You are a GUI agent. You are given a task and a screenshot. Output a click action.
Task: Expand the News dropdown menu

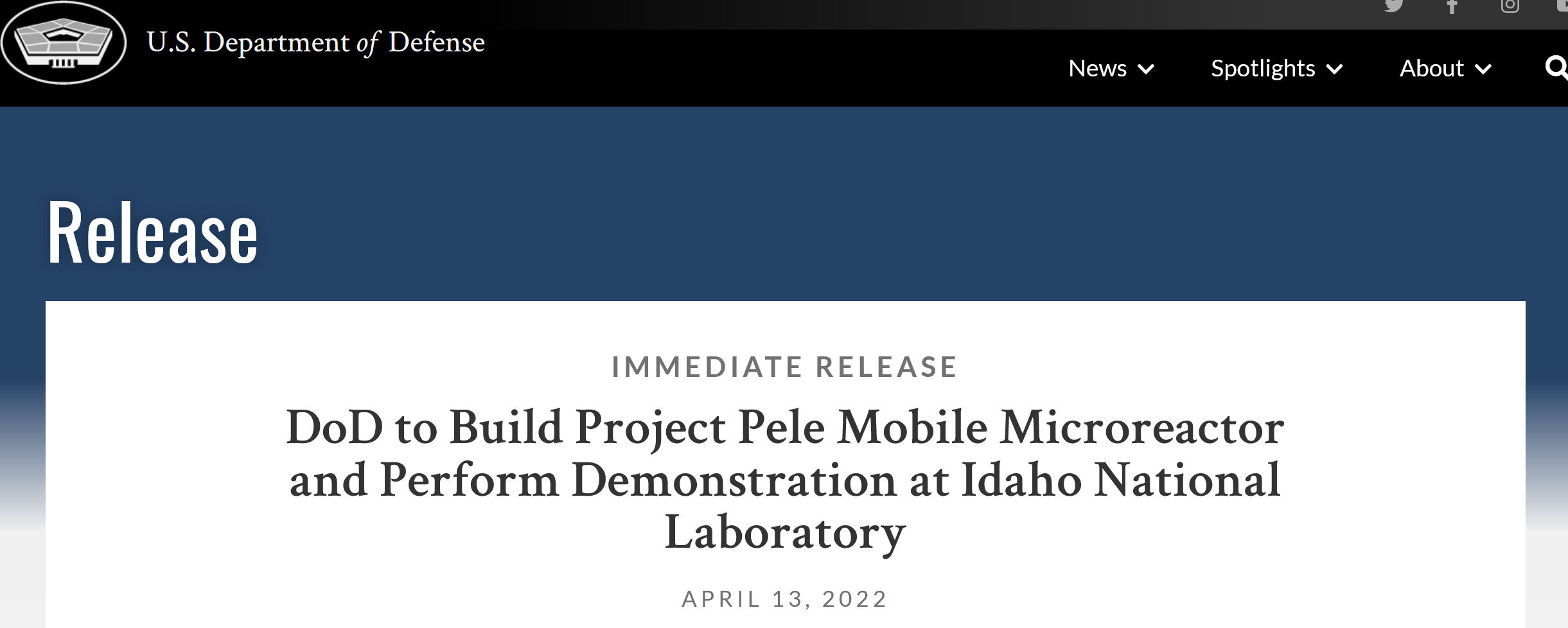[1111, 69]
